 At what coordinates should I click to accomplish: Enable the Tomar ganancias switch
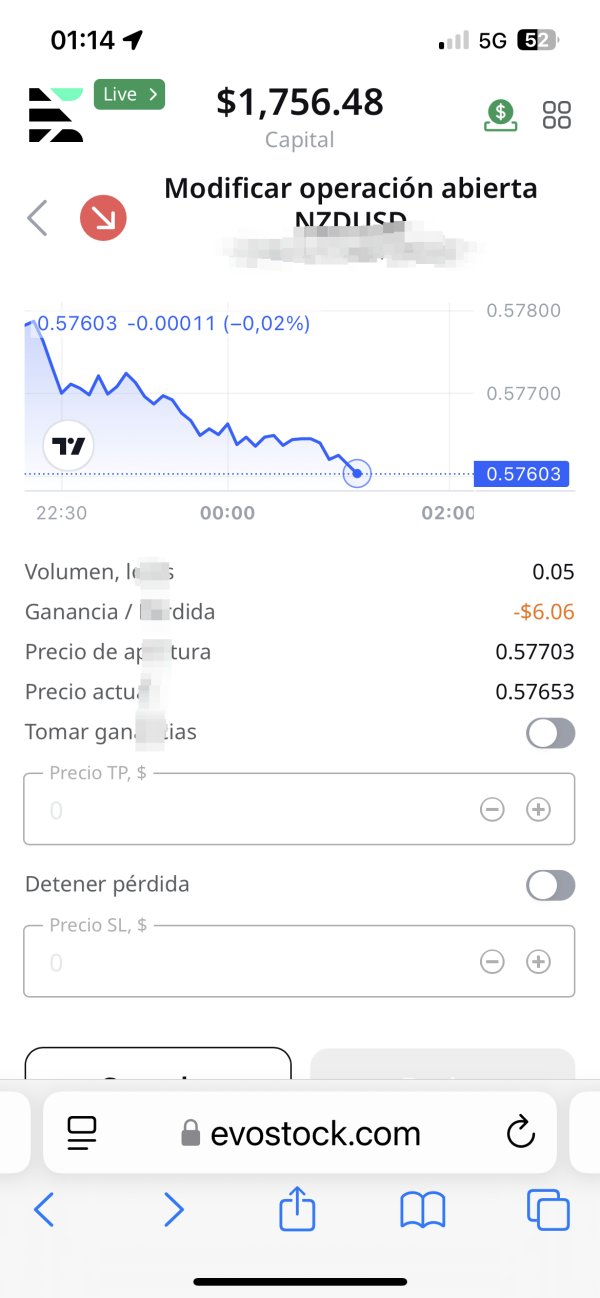[x=550, y=733]
